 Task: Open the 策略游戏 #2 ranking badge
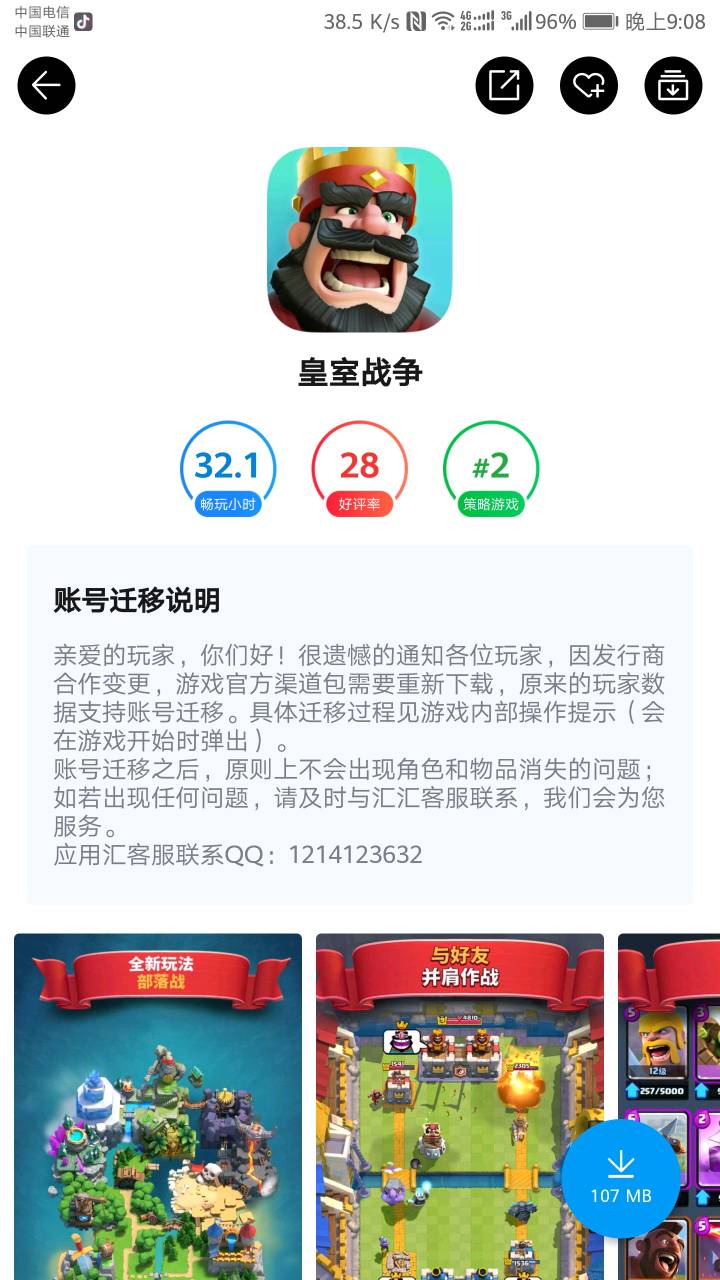[491, 470]
